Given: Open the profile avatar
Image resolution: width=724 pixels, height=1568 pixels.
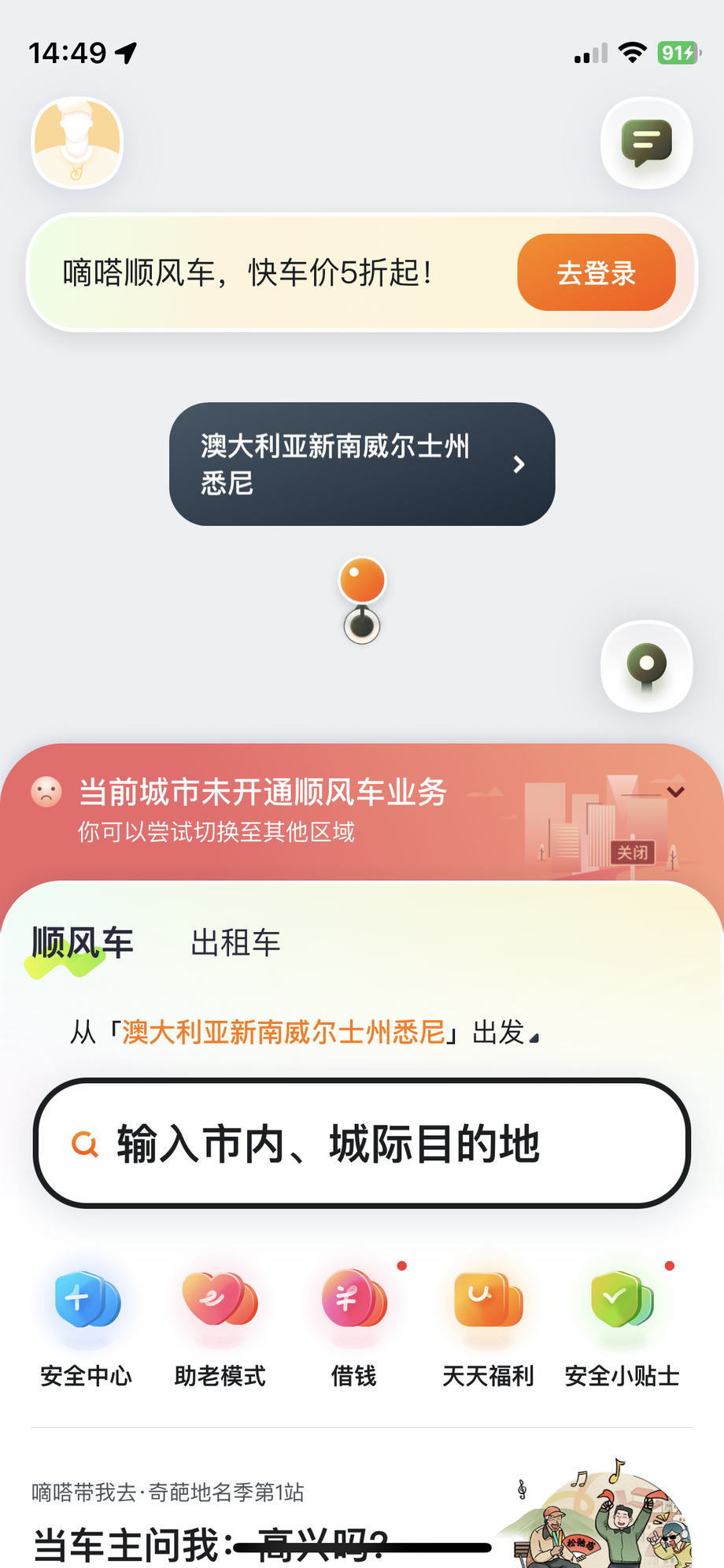Looking at the screenshot, I should tap(77, 142).
